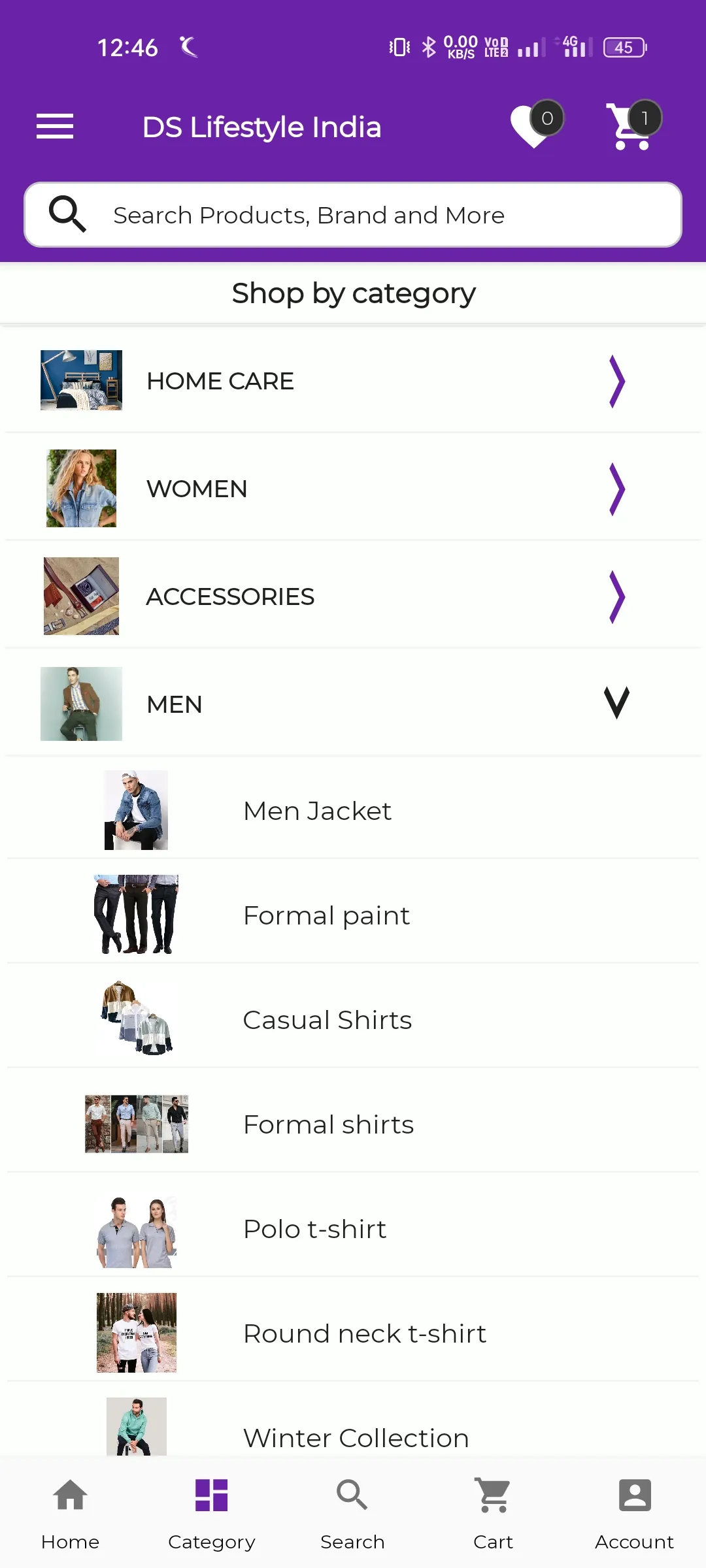The width and height of the screenshot is (706, 1568).
Task: Open the Men Jacket subcategory
Action: (x=353, y=810)
